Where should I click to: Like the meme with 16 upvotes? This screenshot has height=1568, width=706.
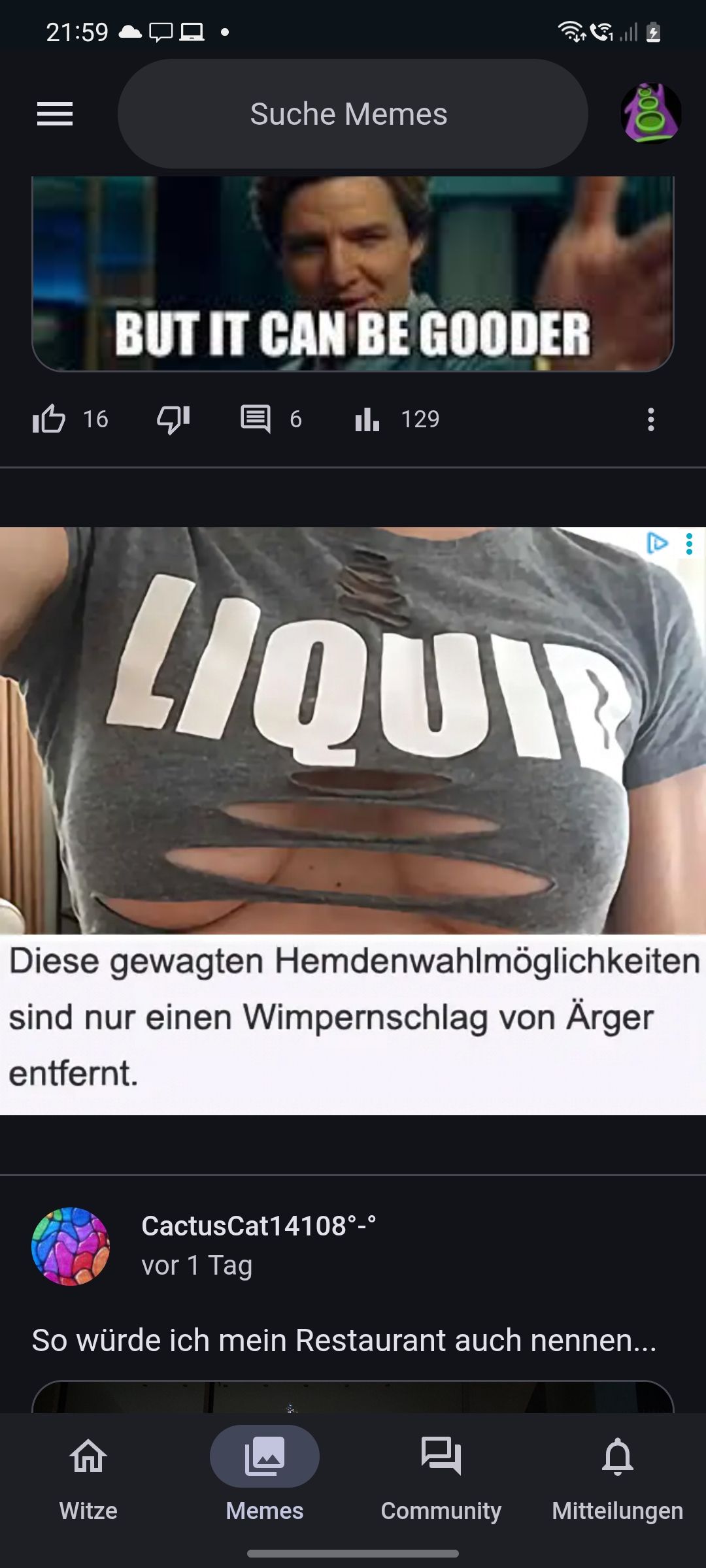click(x=50, y=419)
